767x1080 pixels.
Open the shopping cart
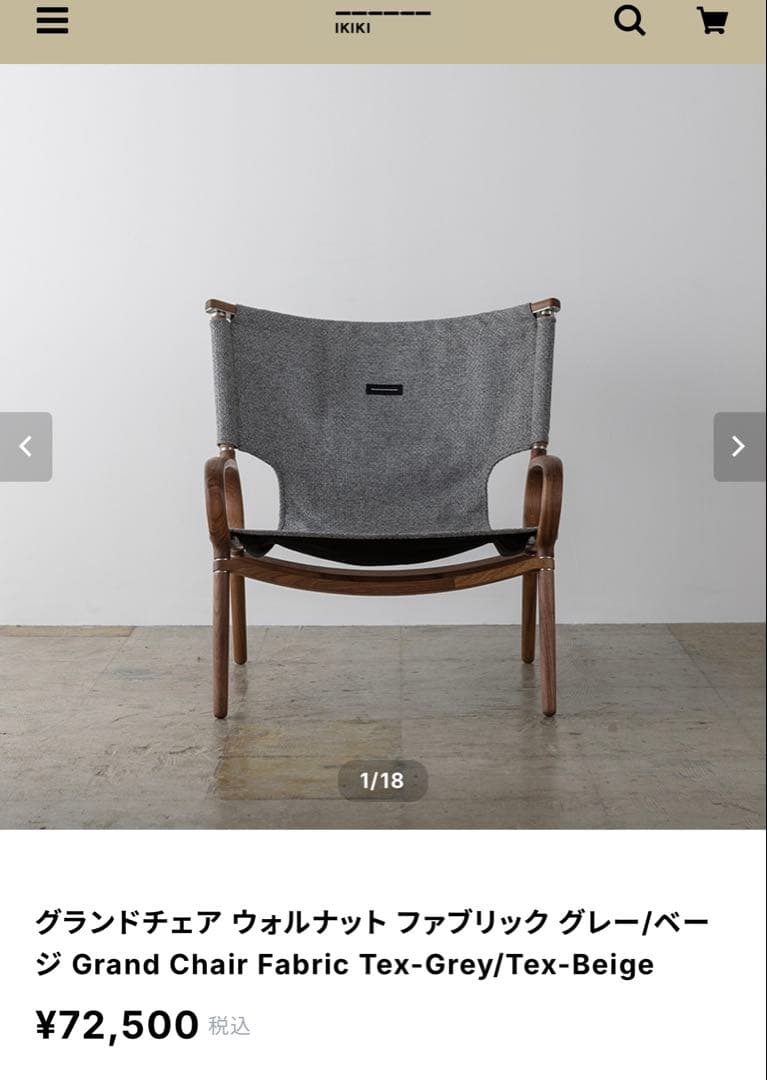click(712, 21)
